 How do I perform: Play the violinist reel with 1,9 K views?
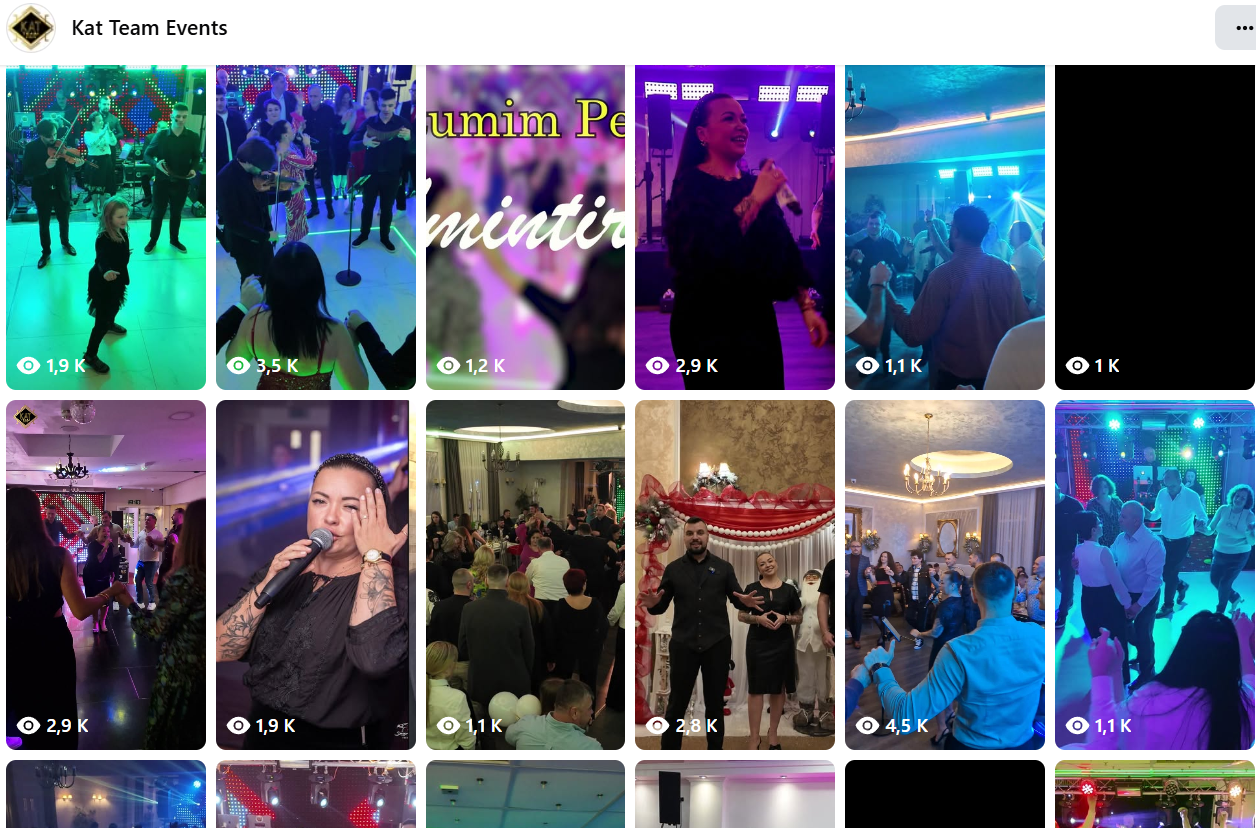pos(106,227)
